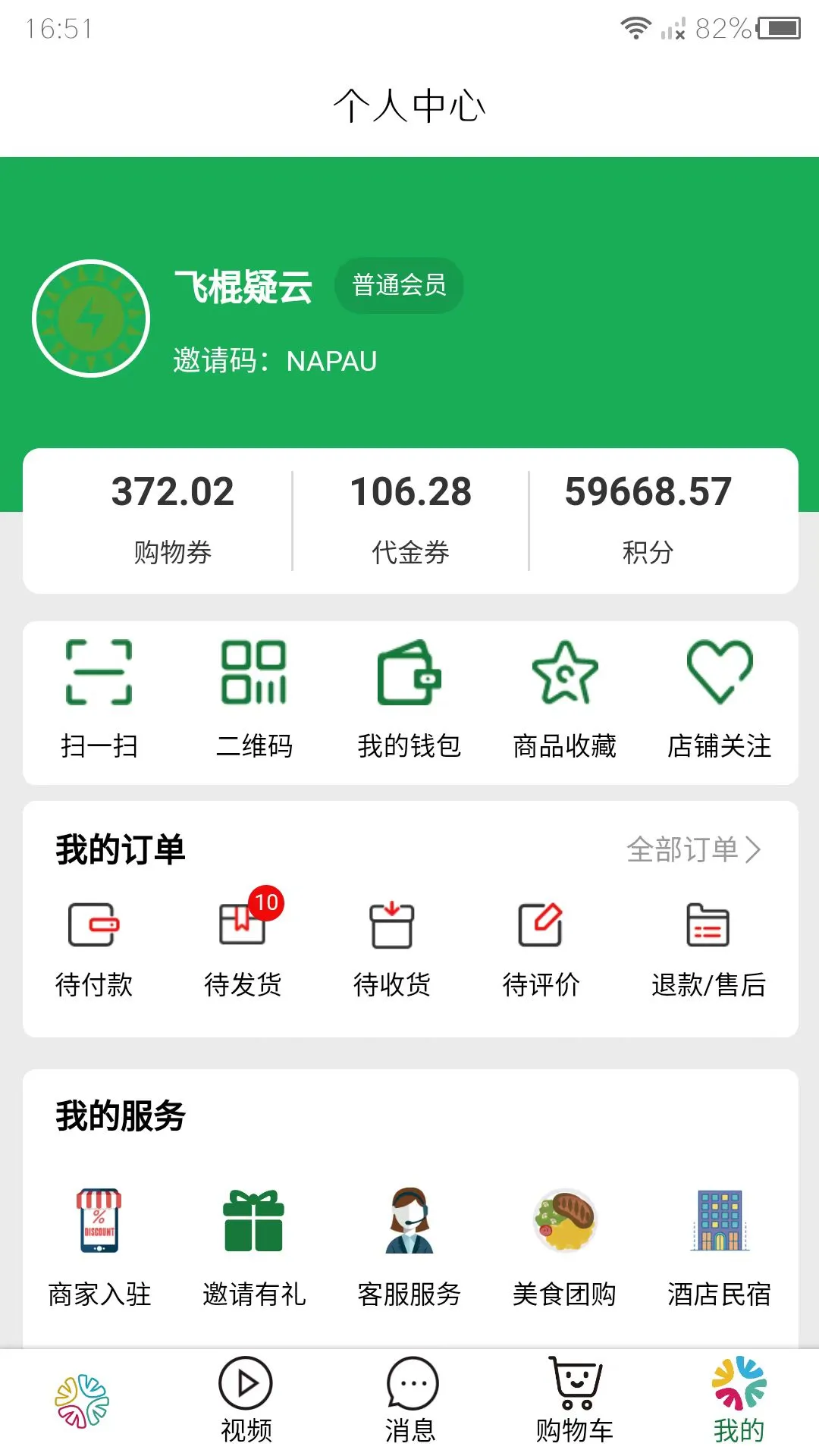Switch to the 视频 video tab
The image size is (819, 1456).
(x=246, y=1399)
